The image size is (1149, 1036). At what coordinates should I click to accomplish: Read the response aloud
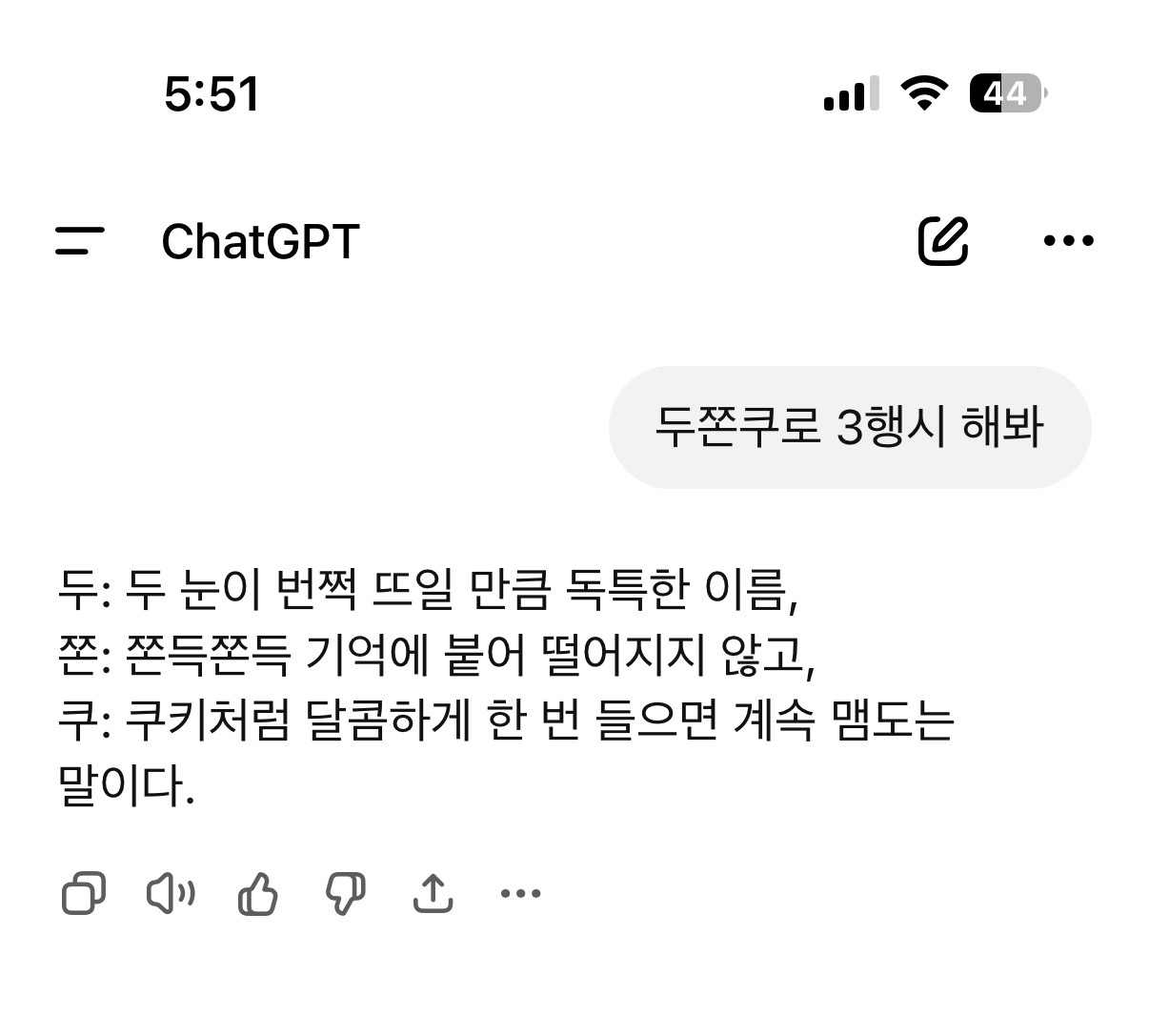pos(171,894)
